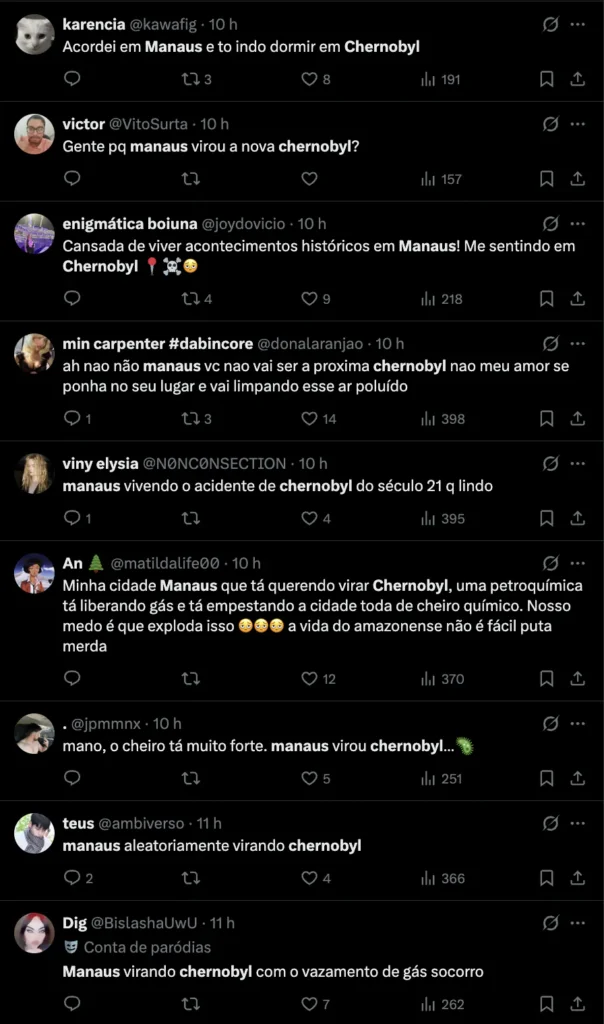Open replies on teus's tweet

pos(78,878)
